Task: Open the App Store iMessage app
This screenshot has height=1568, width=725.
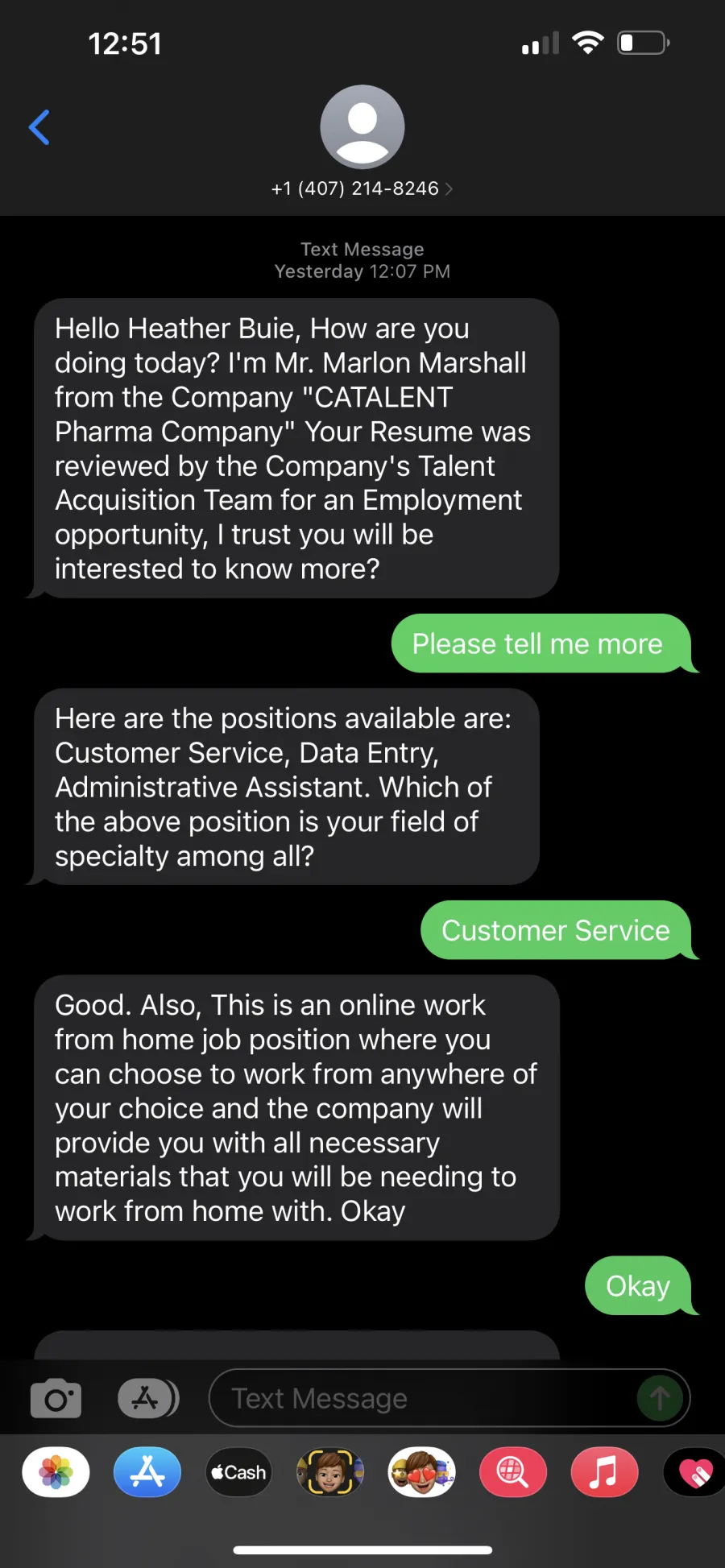Action: click(147, 1472)
